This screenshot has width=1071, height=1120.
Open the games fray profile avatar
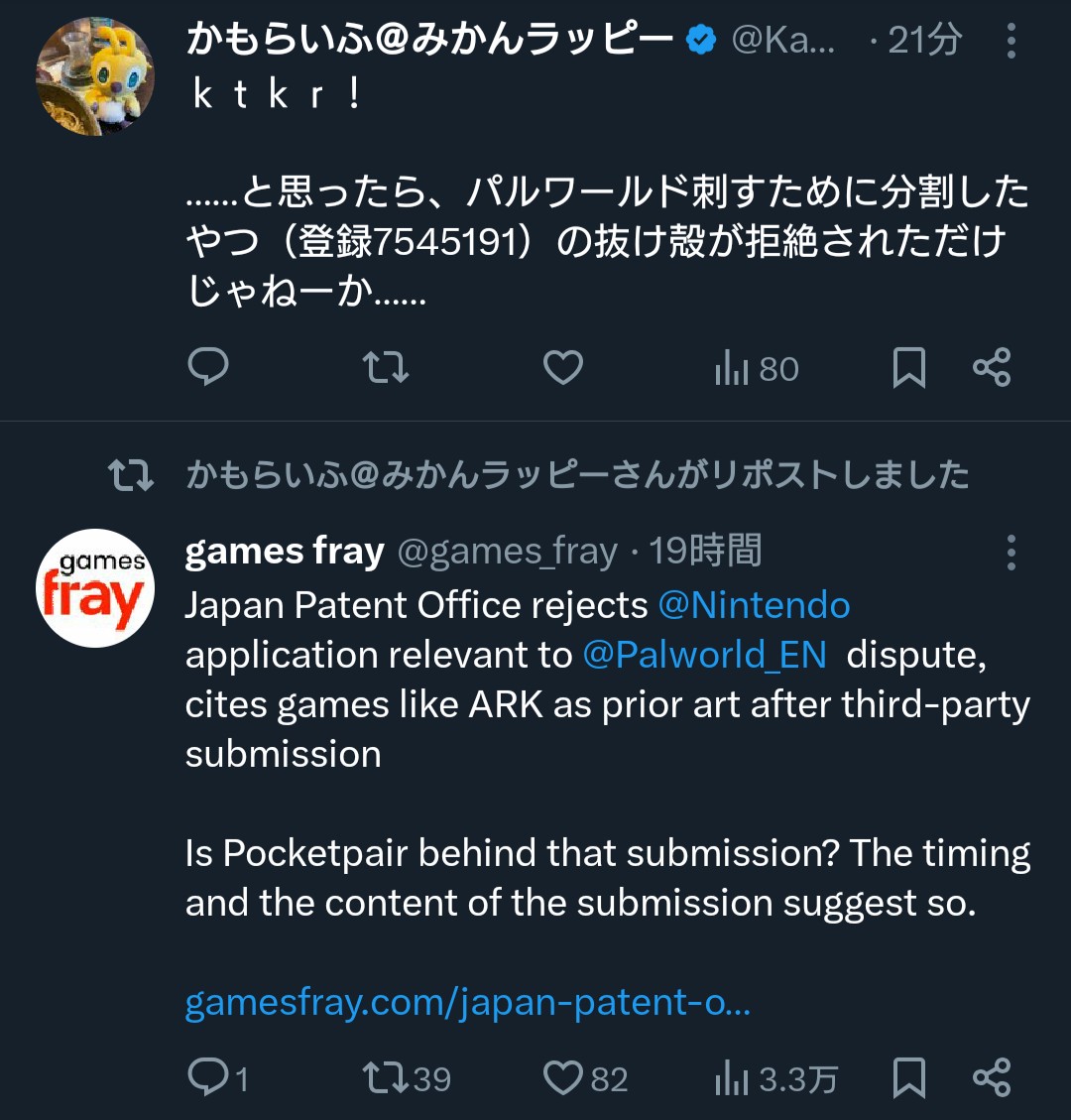point(95,588)
